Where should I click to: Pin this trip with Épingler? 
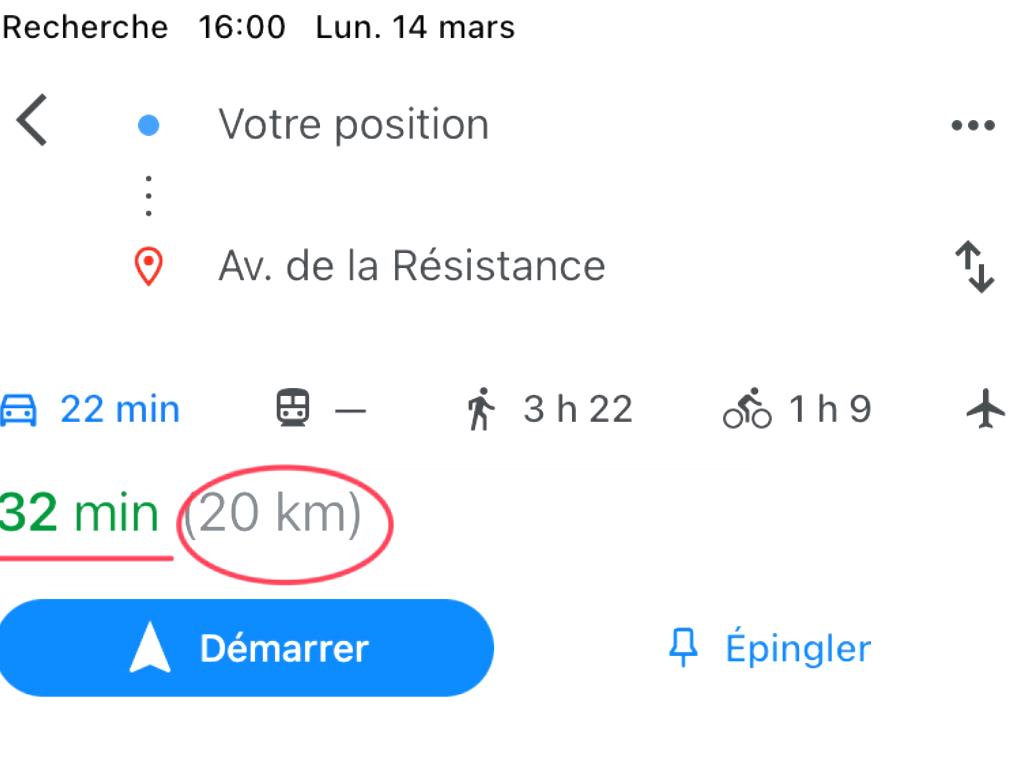(x=769, y=648)
